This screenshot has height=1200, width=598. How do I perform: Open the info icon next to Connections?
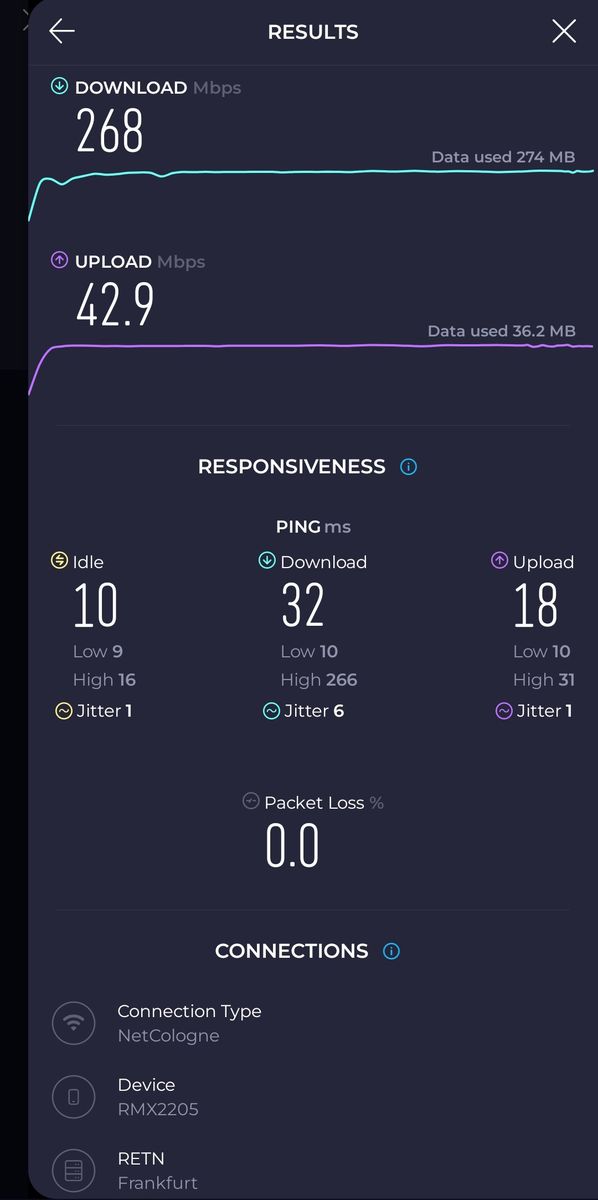[391, 951]
